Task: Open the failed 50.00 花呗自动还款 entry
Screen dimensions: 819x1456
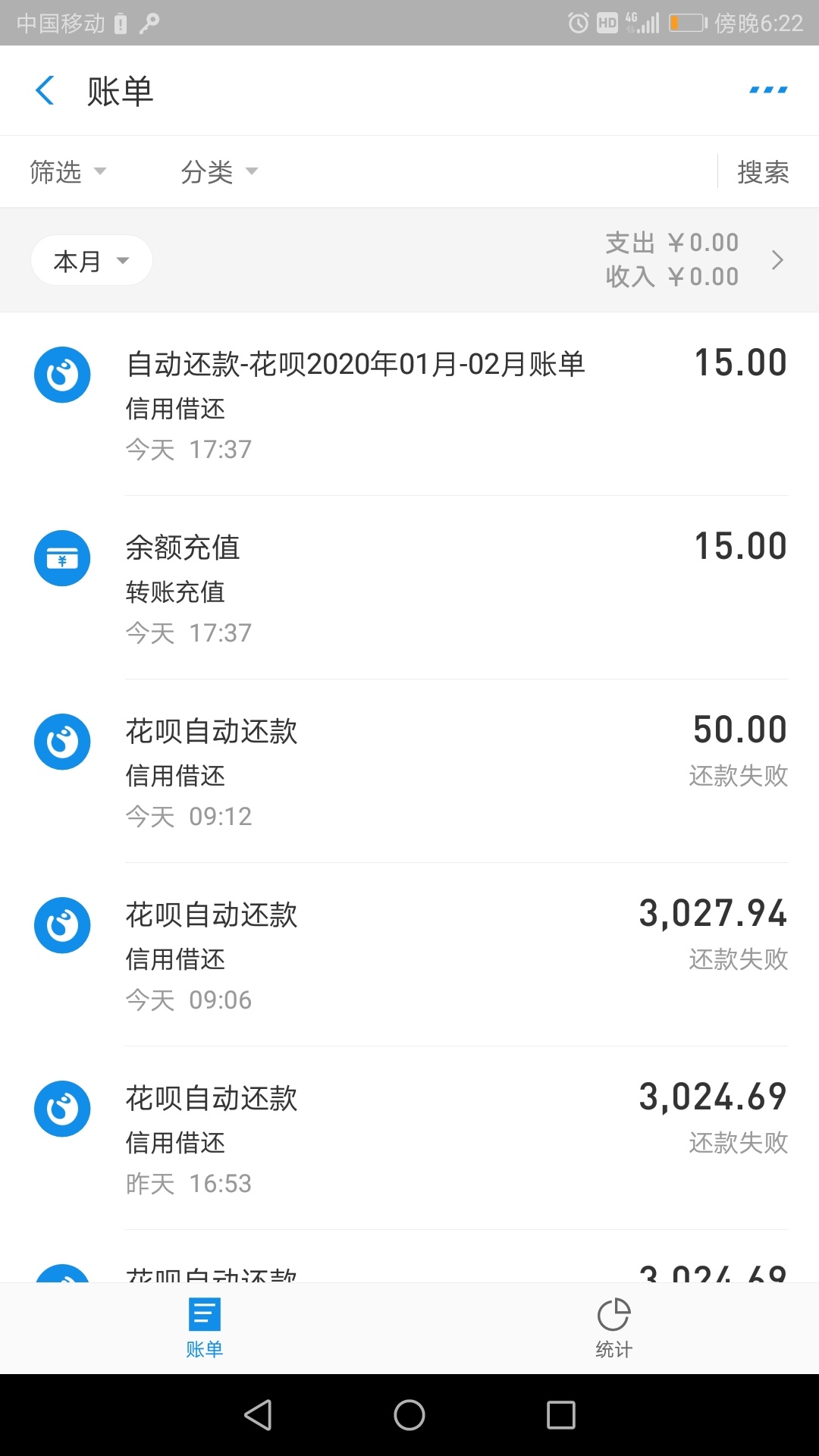Action: click(x=409, y=771)
